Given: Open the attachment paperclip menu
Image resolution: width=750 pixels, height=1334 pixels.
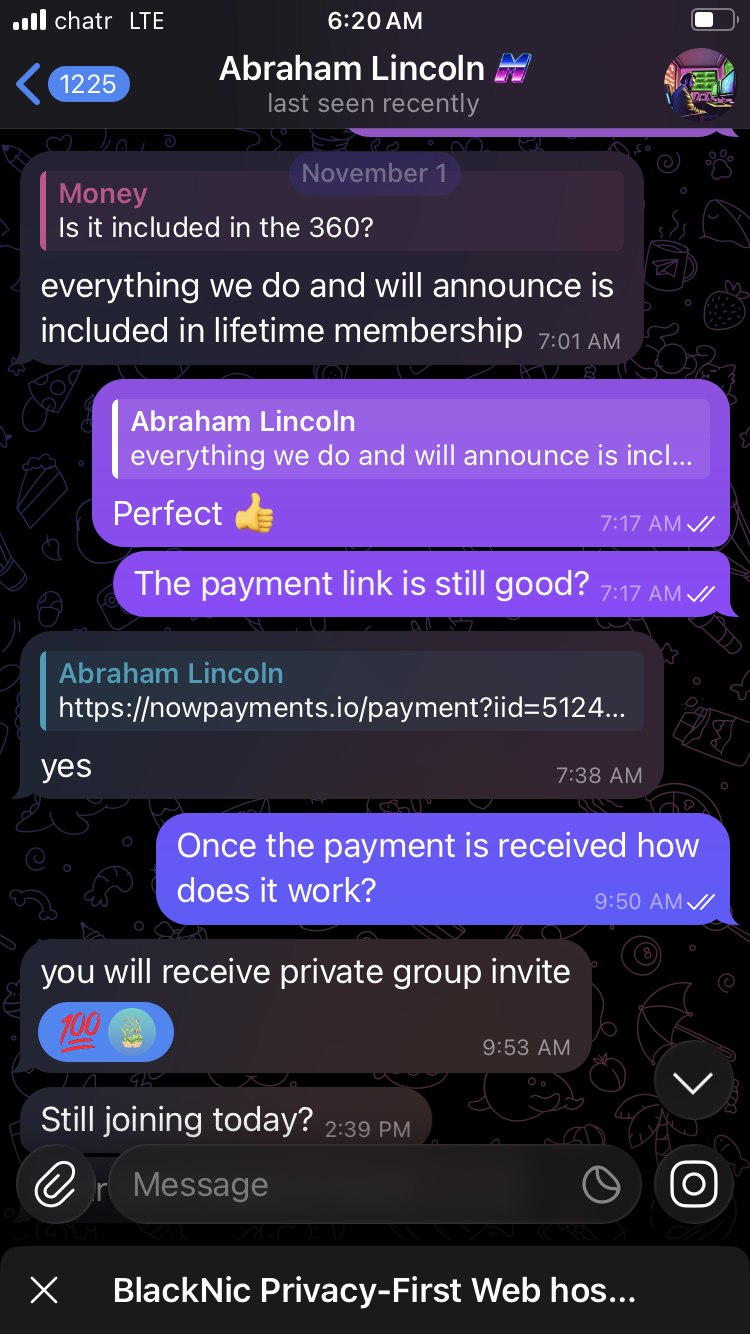Looking at the screenshot, I should (56, 1184).
